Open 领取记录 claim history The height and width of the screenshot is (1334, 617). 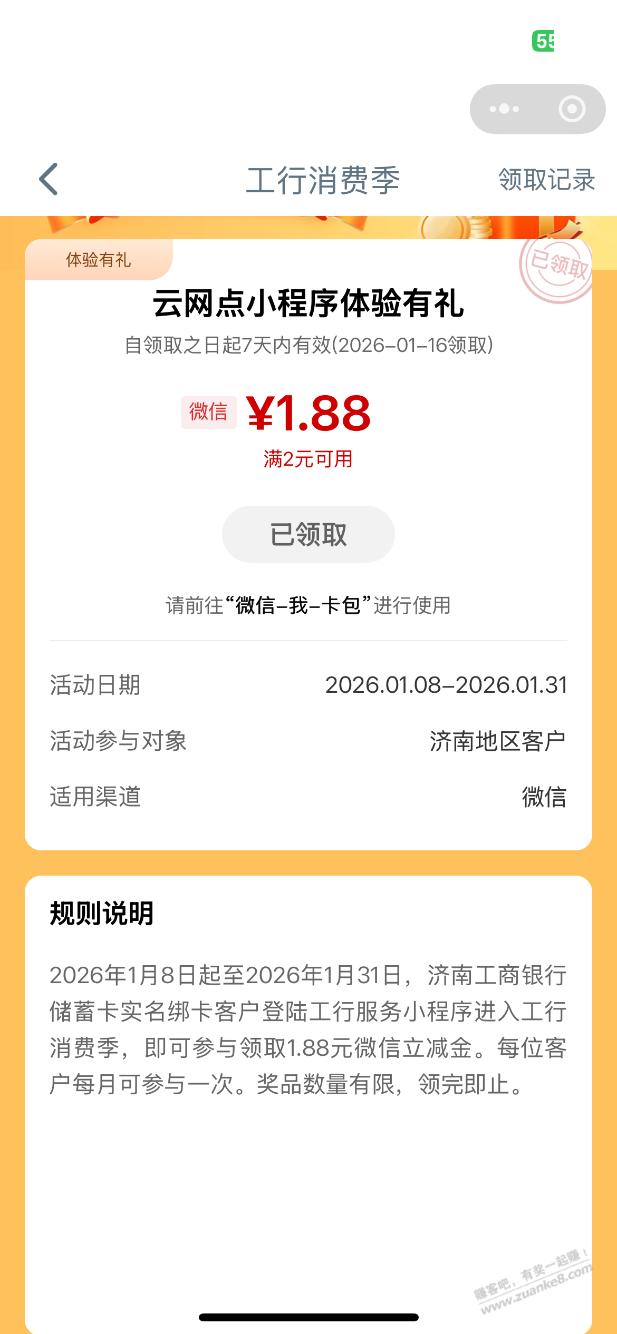[x=546, y=180]
